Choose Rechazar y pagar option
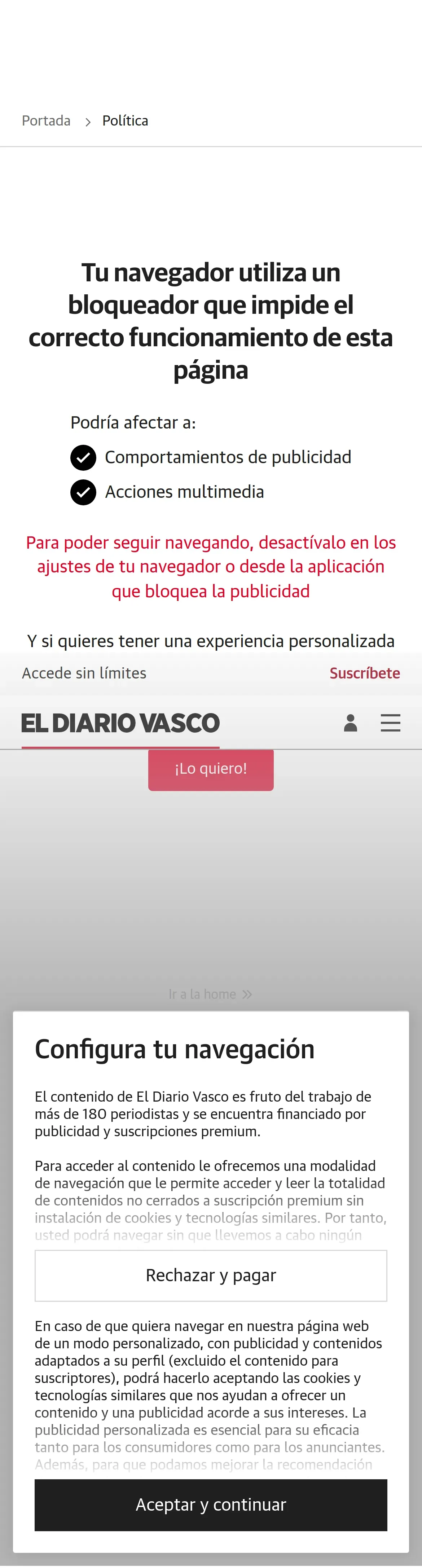 211,1275
